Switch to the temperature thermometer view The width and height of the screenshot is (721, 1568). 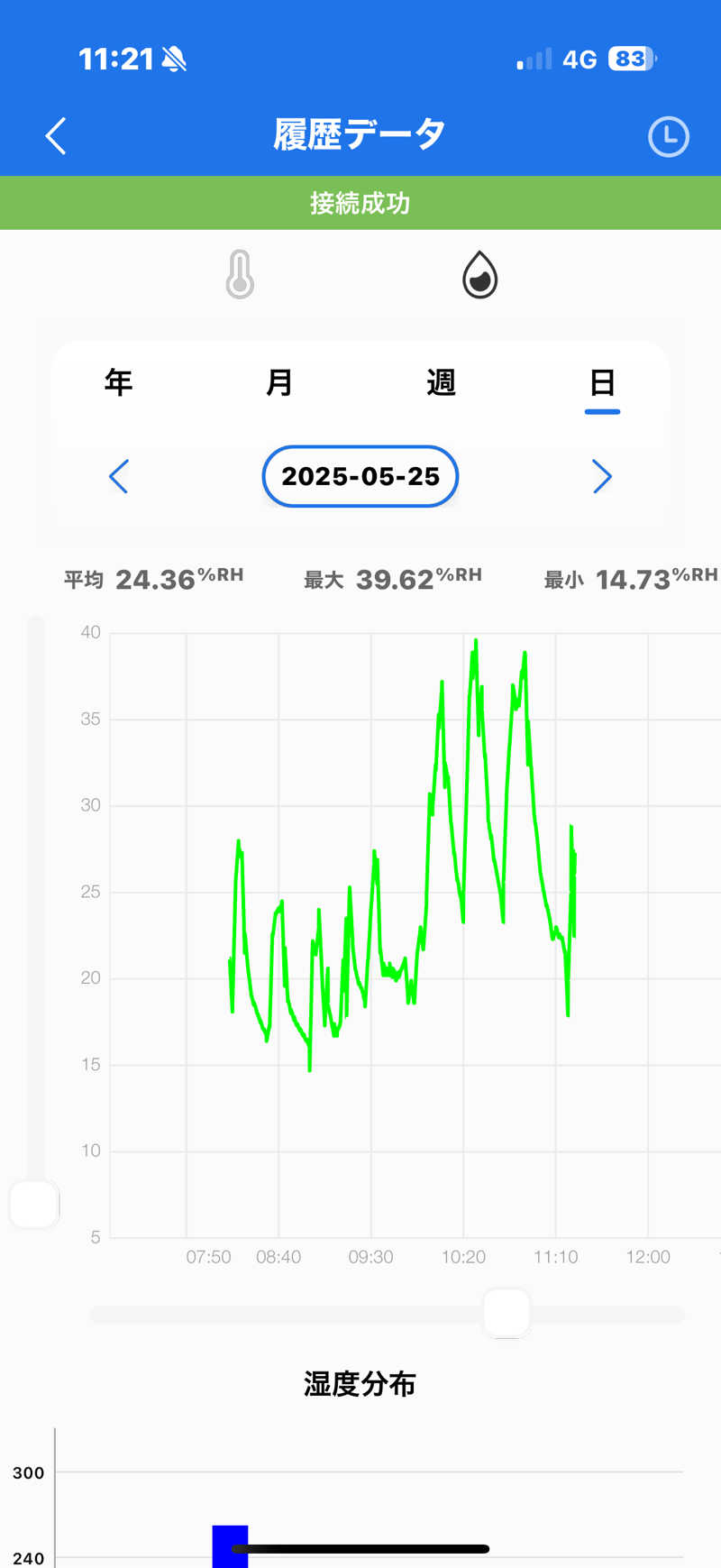click(240, 275)
